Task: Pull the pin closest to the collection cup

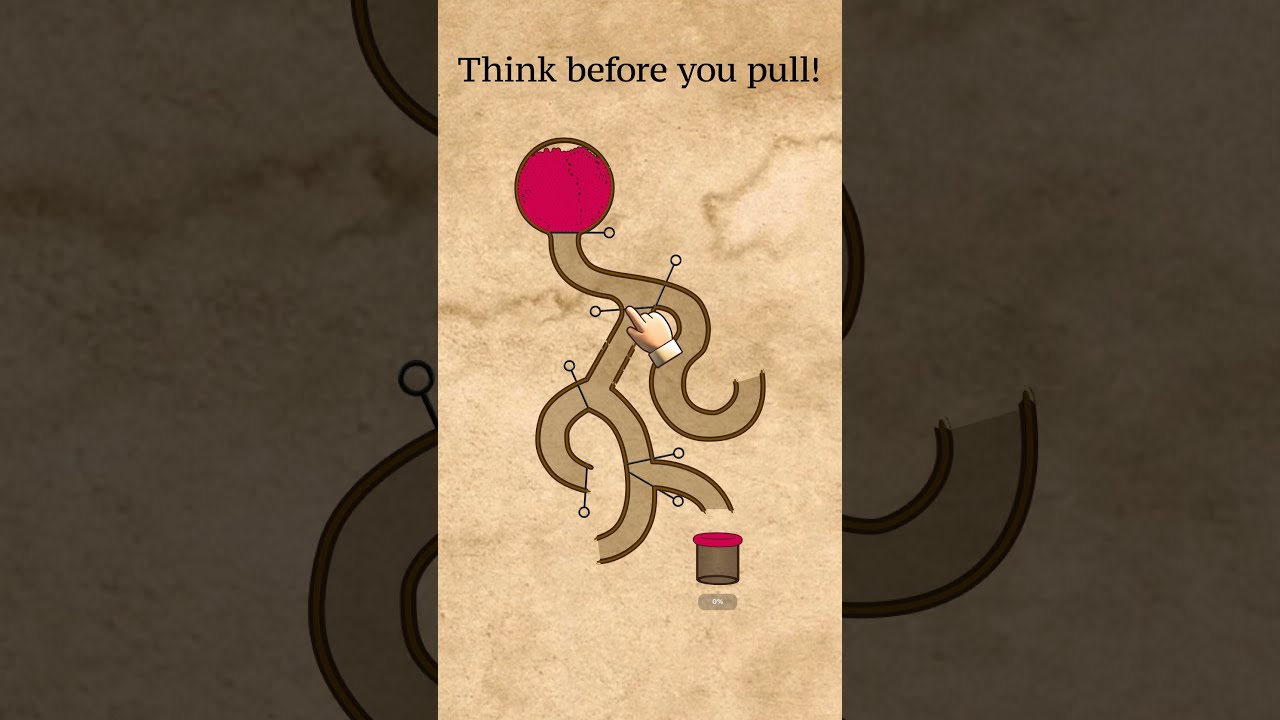Action: [678, 500]
